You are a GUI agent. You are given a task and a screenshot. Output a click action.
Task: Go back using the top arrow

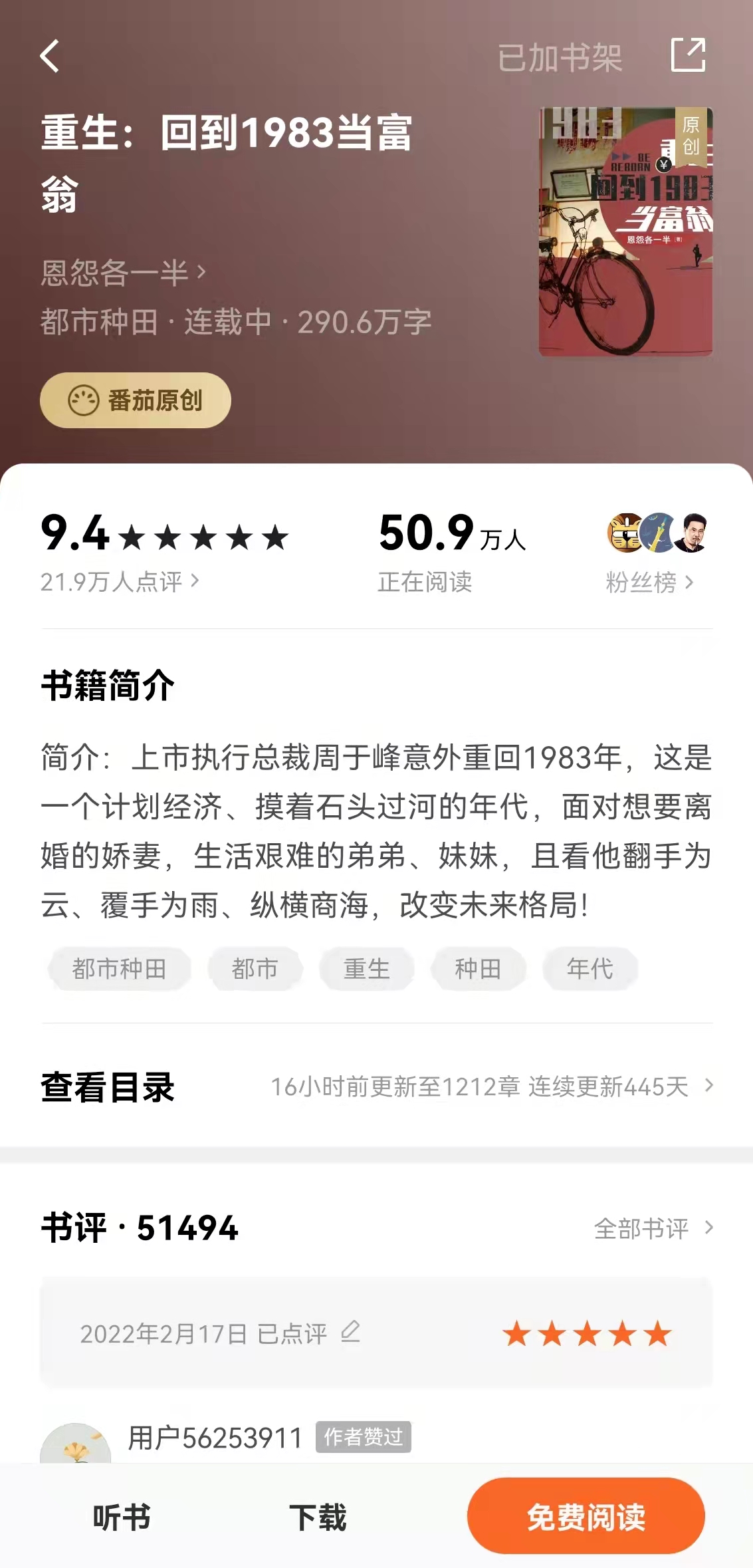(50, 56)
